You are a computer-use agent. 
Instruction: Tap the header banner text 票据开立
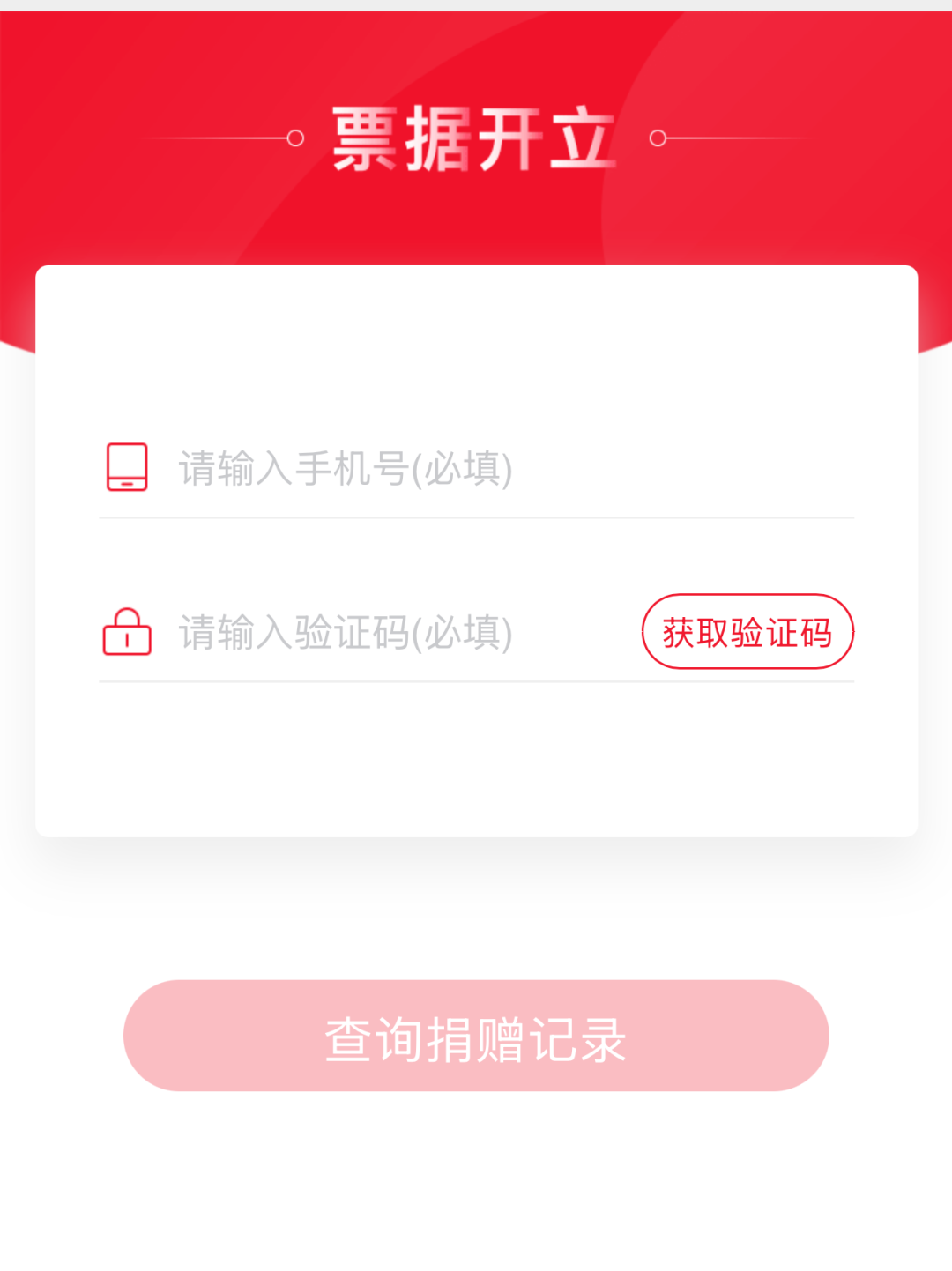(x=476, y=137)
